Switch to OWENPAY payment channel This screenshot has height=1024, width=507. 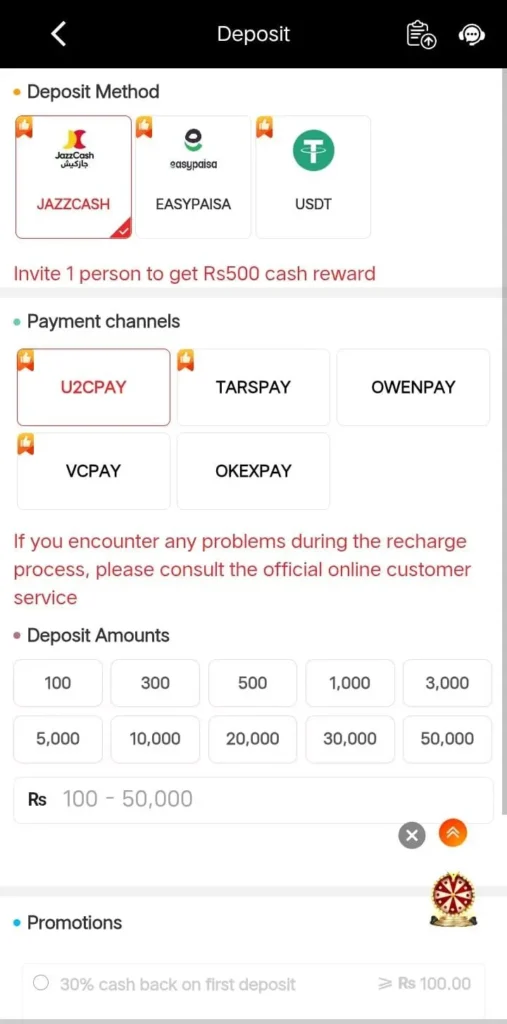[x=413, y=387]
